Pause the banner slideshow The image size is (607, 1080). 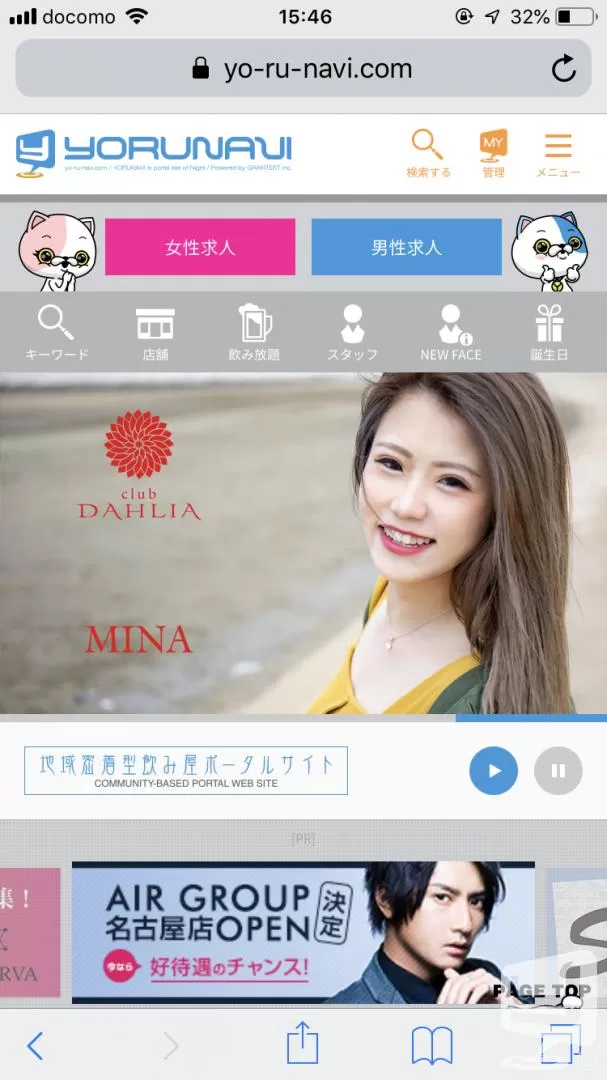pyautogui.click(x=558, y=771)
